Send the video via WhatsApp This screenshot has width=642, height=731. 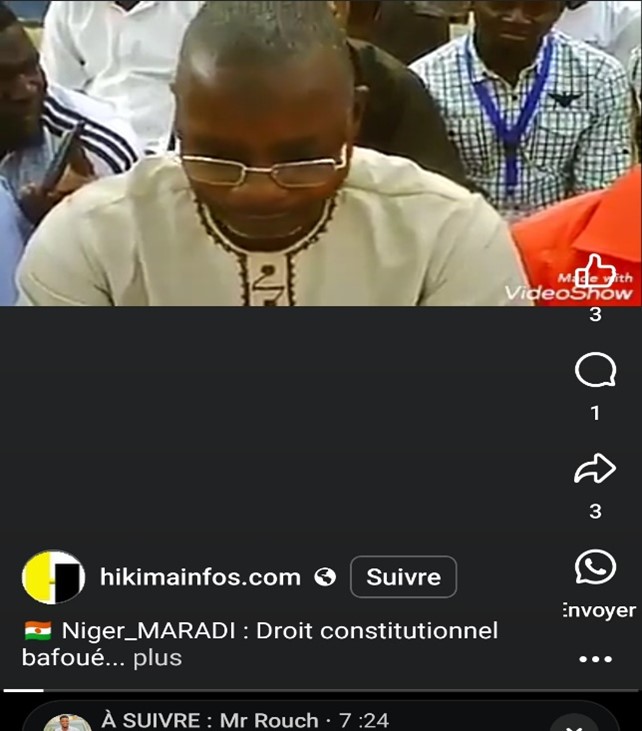(x=596, y=568)
